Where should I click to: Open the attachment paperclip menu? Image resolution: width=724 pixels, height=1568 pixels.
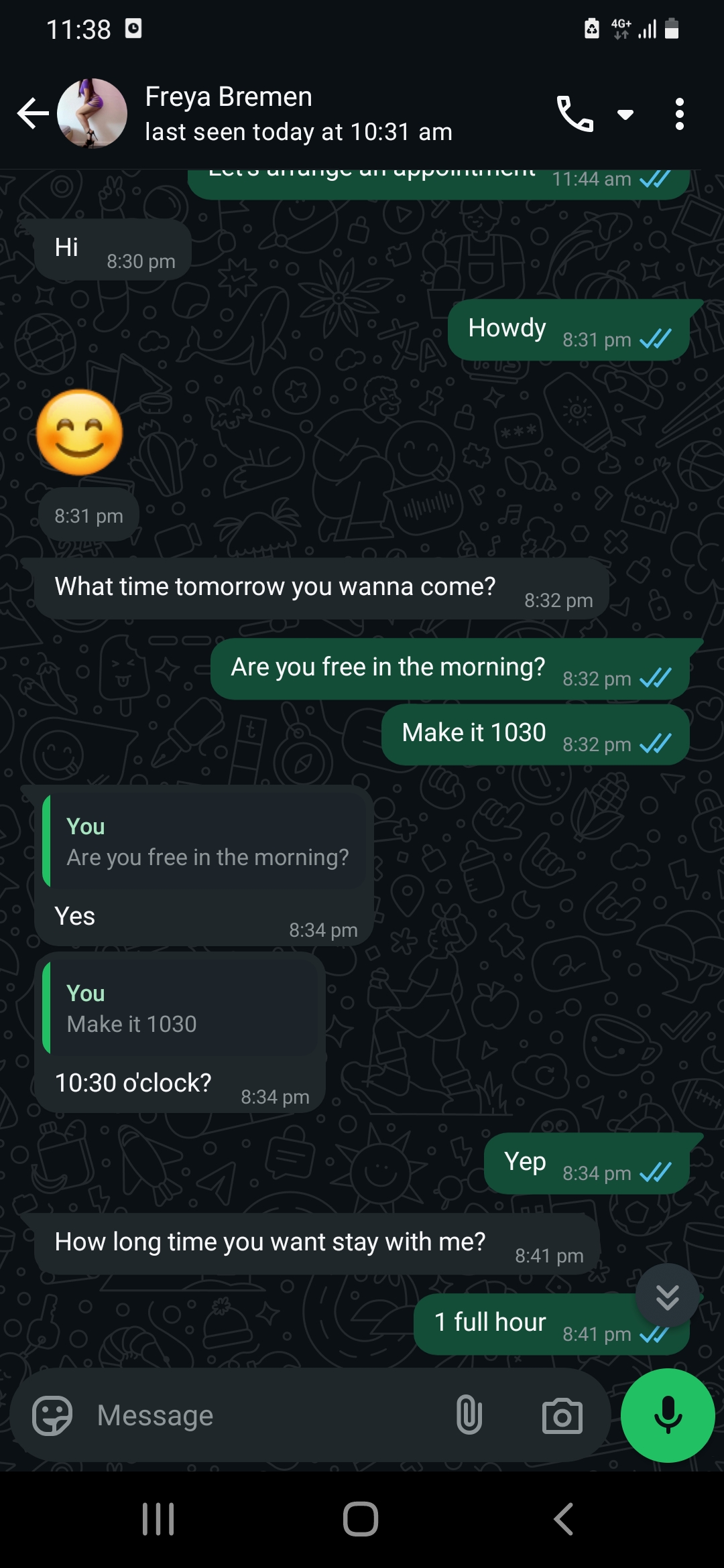point(469,1415)
